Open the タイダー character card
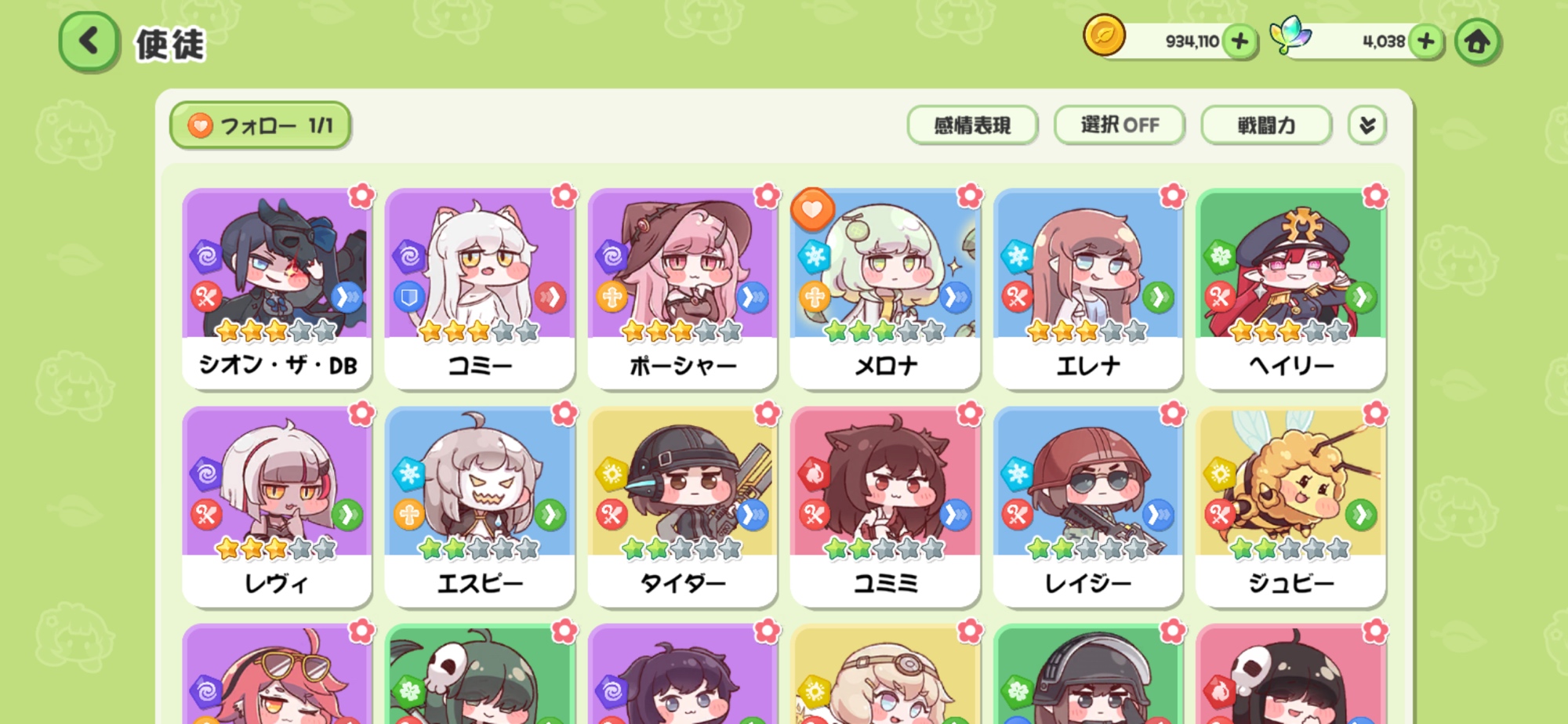Screen dimensions: 1568x724 click(683, 506)
